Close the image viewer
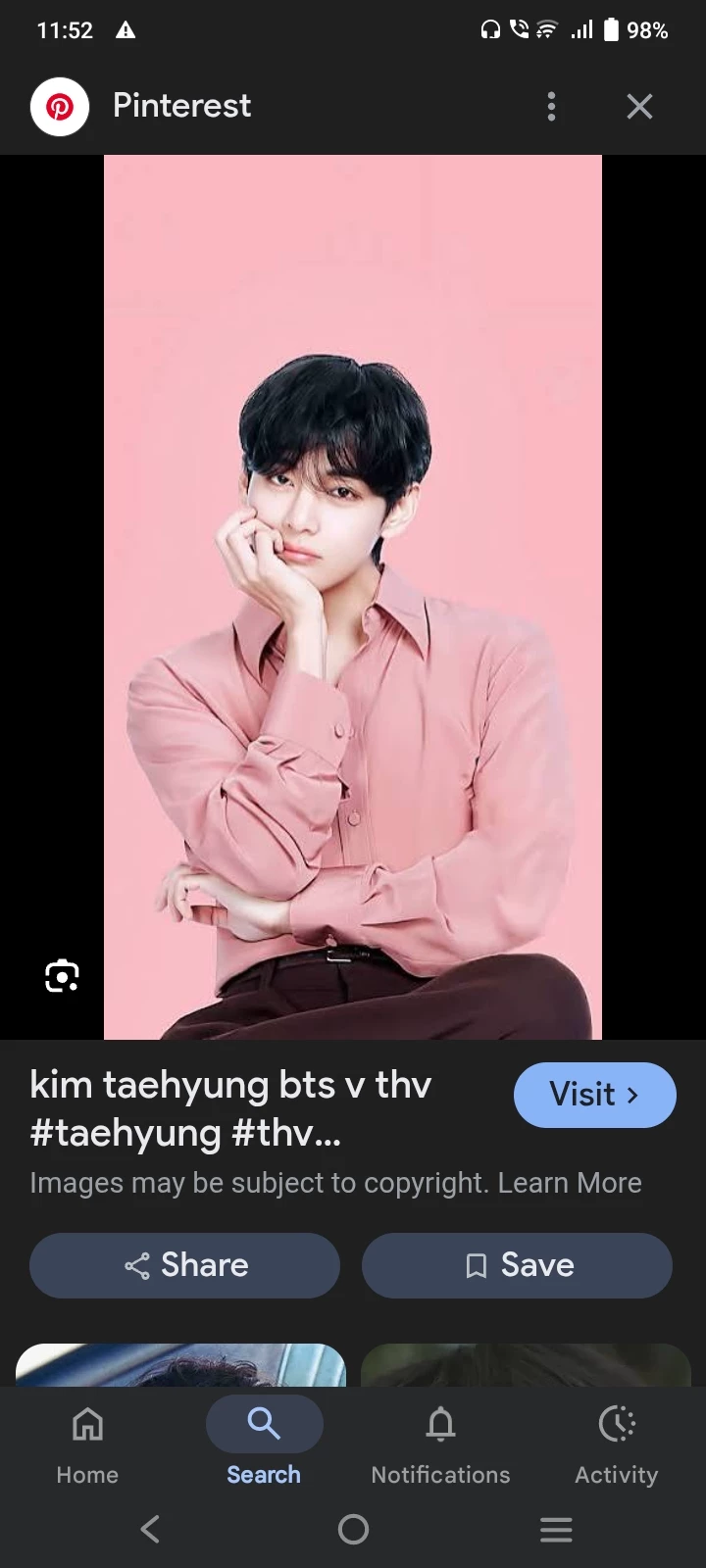Viewport: 706px width, 1568px height. 639,106
